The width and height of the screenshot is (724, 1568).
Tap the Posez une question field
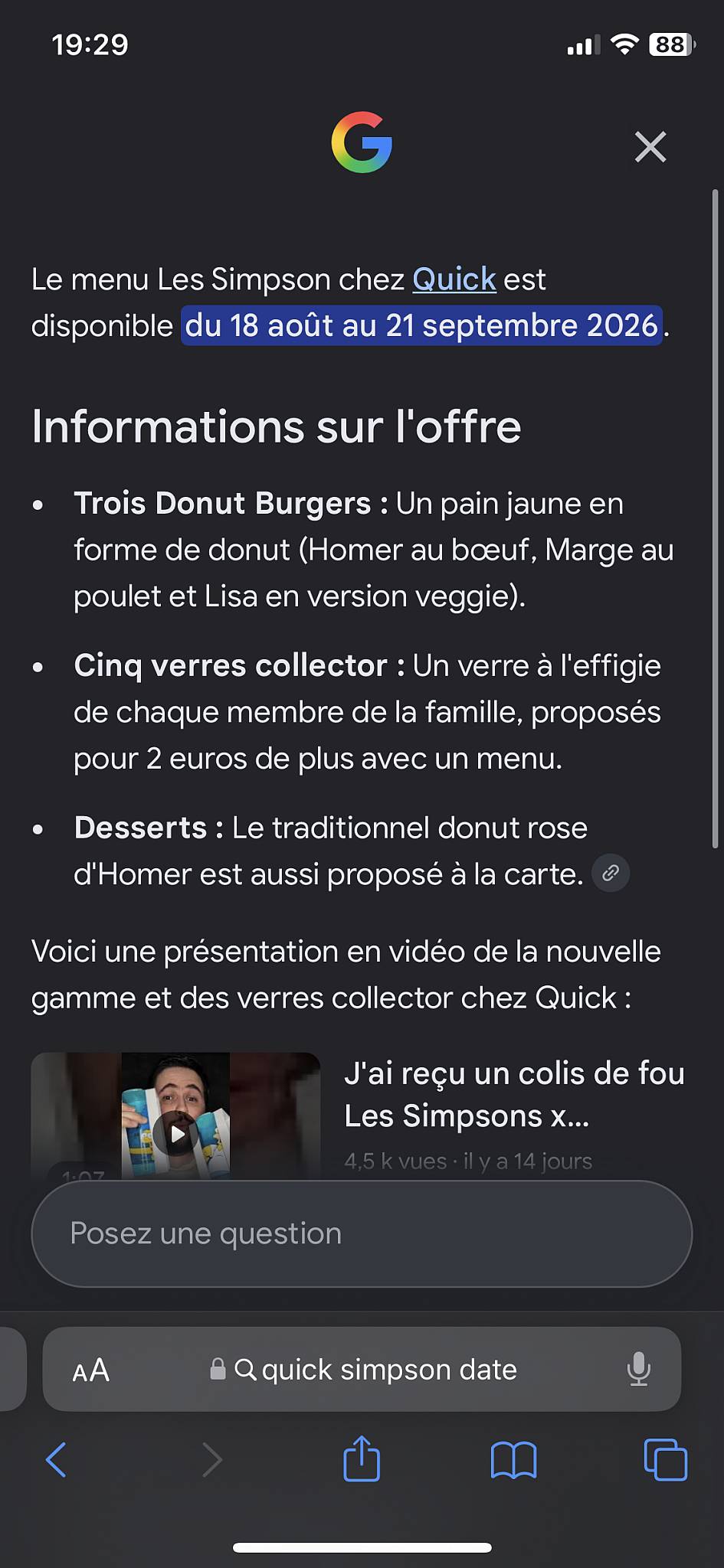[362, 1233]
